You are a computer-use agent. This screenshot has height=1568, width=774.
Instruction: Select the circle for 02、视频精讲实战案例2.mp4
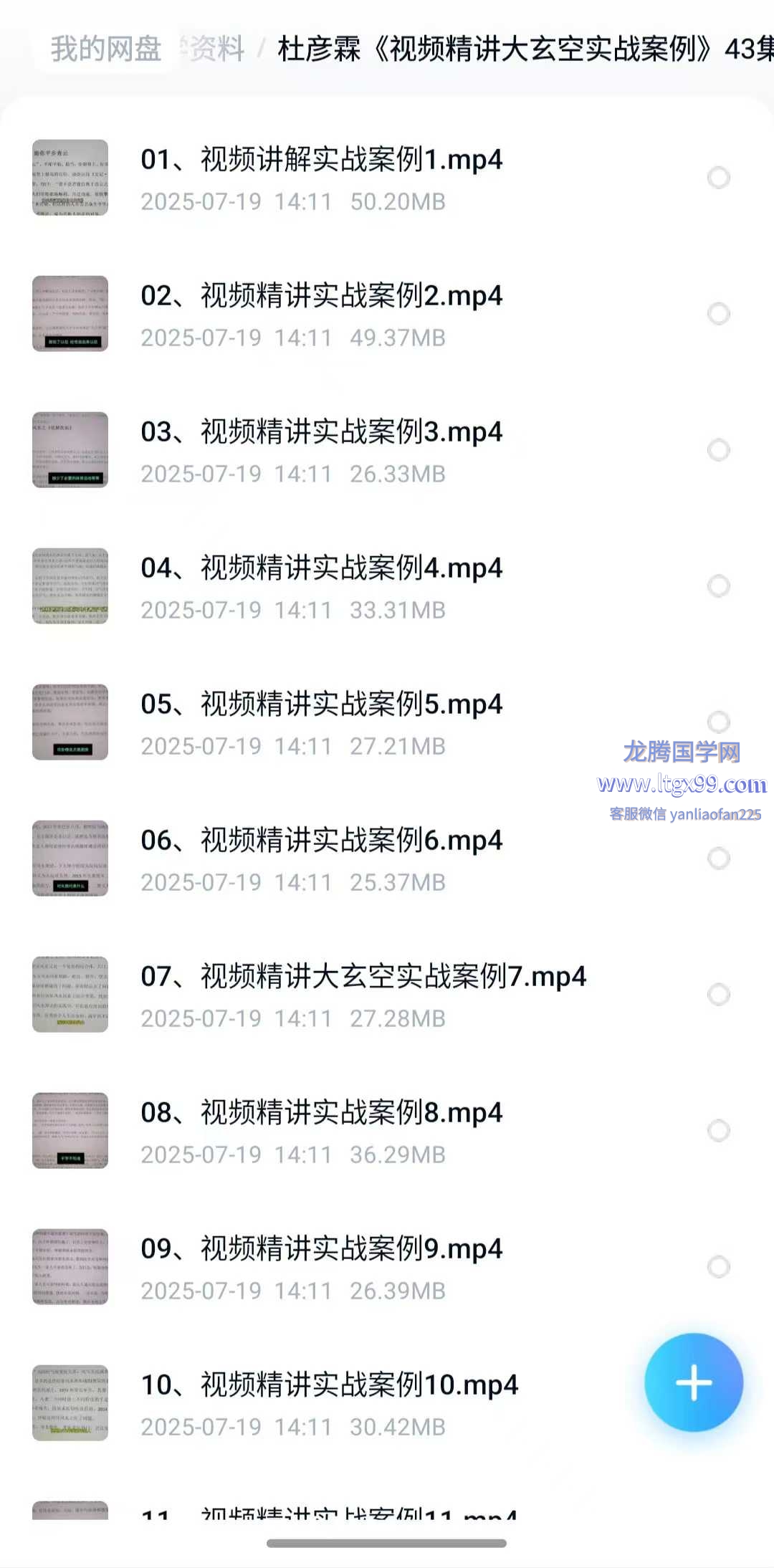point(718,314)
